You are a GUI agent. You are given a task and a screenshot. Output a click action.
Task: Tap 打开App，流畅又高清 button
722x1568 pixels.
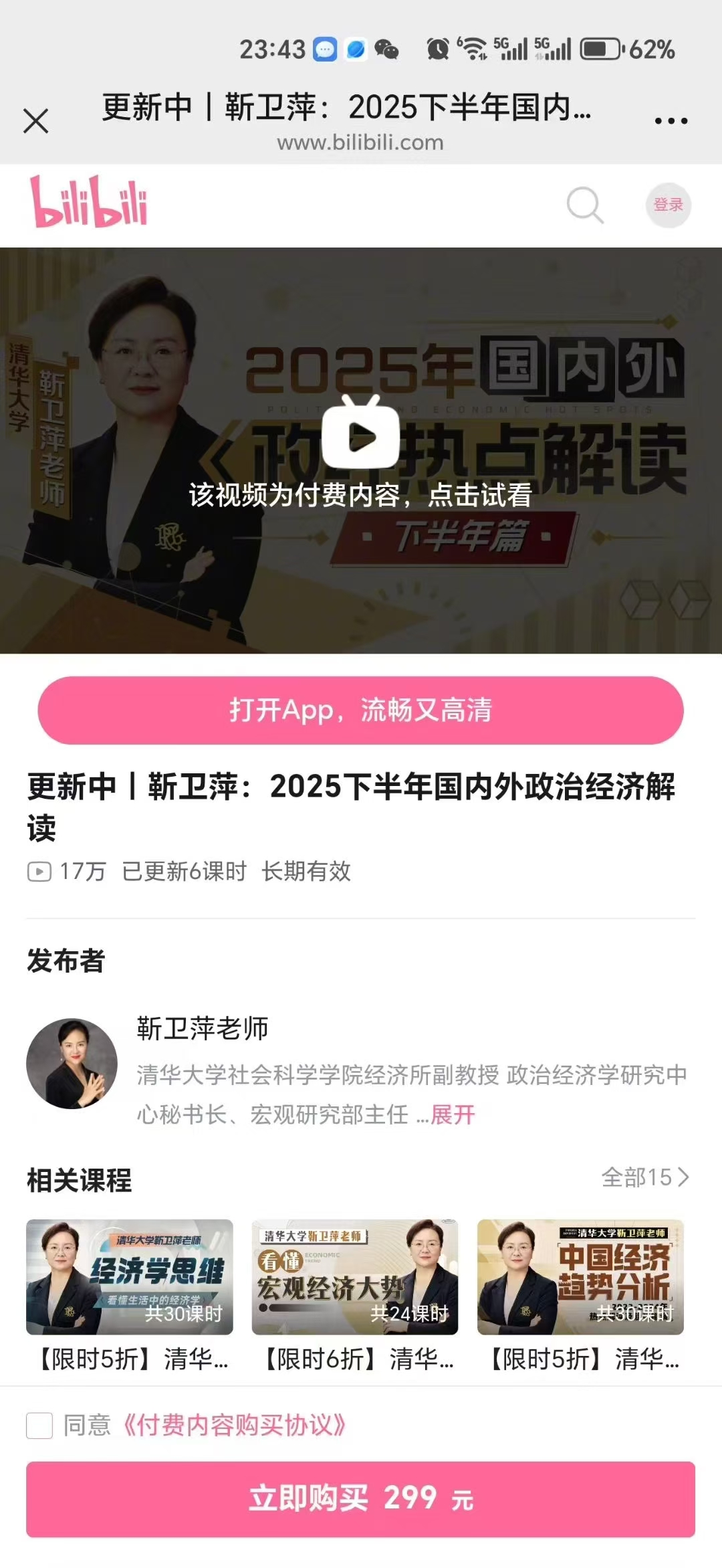tap(360, 710)
